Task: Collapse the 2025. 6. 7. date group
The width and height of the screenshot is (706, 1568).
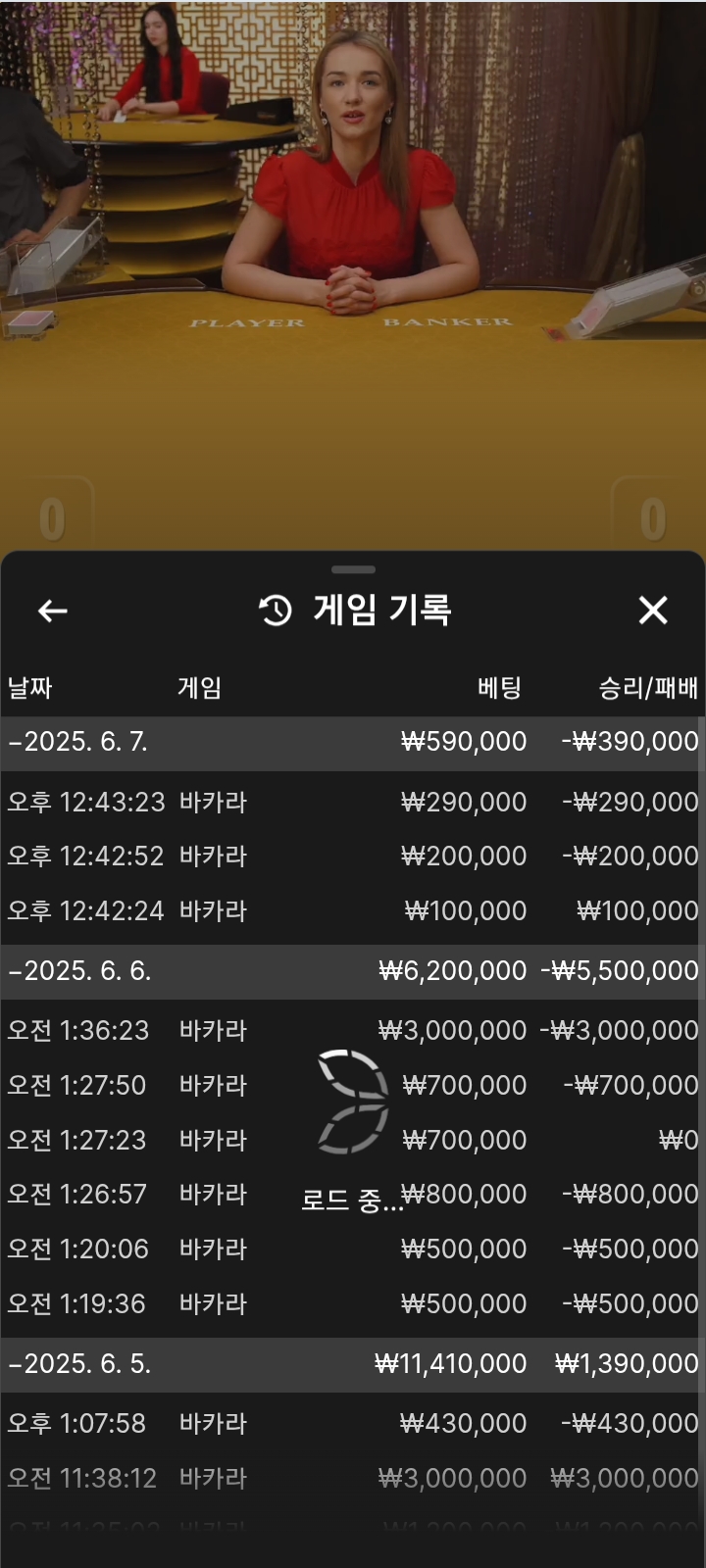Action: click(x=78, y=742)
